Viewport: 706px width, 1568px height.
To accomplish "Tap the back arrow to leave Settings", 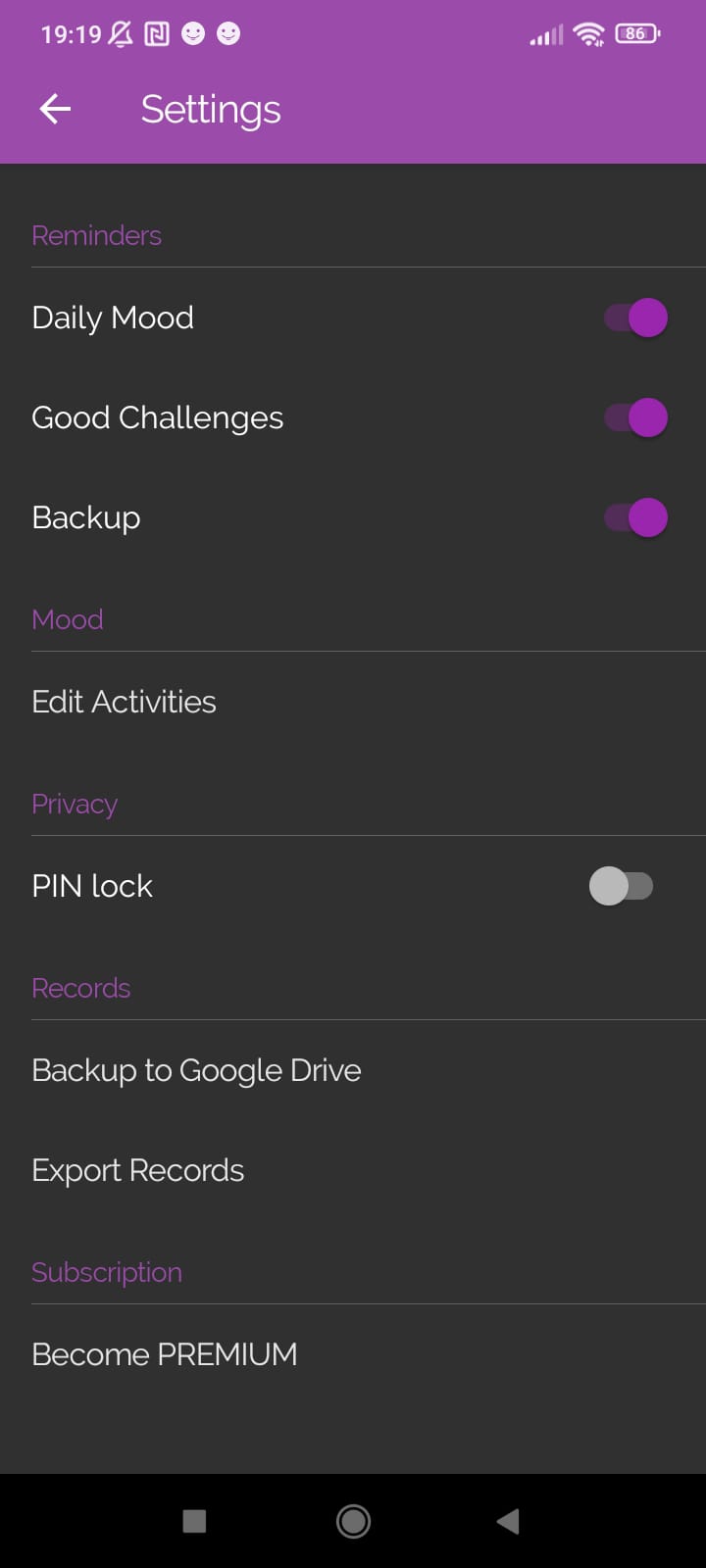I will (x=54, y=109).
